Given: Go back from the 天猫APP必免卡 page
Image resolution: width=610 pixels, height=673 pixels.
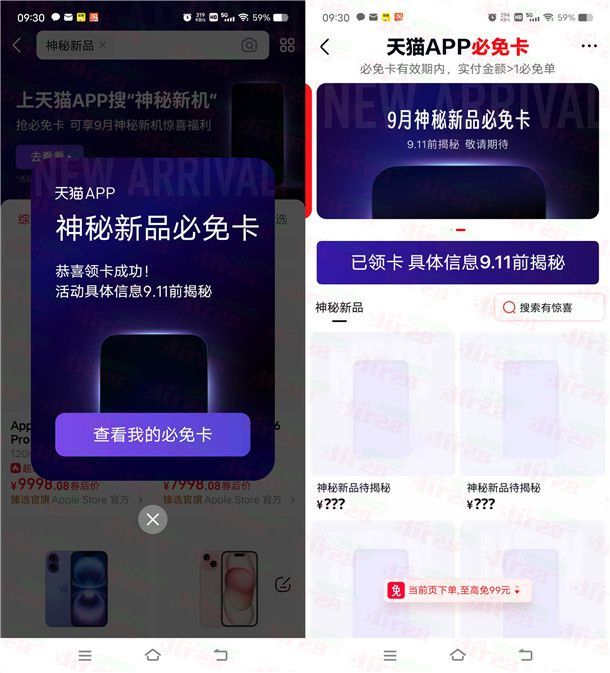Looking at the screenshot, I should tap(324, 47).
